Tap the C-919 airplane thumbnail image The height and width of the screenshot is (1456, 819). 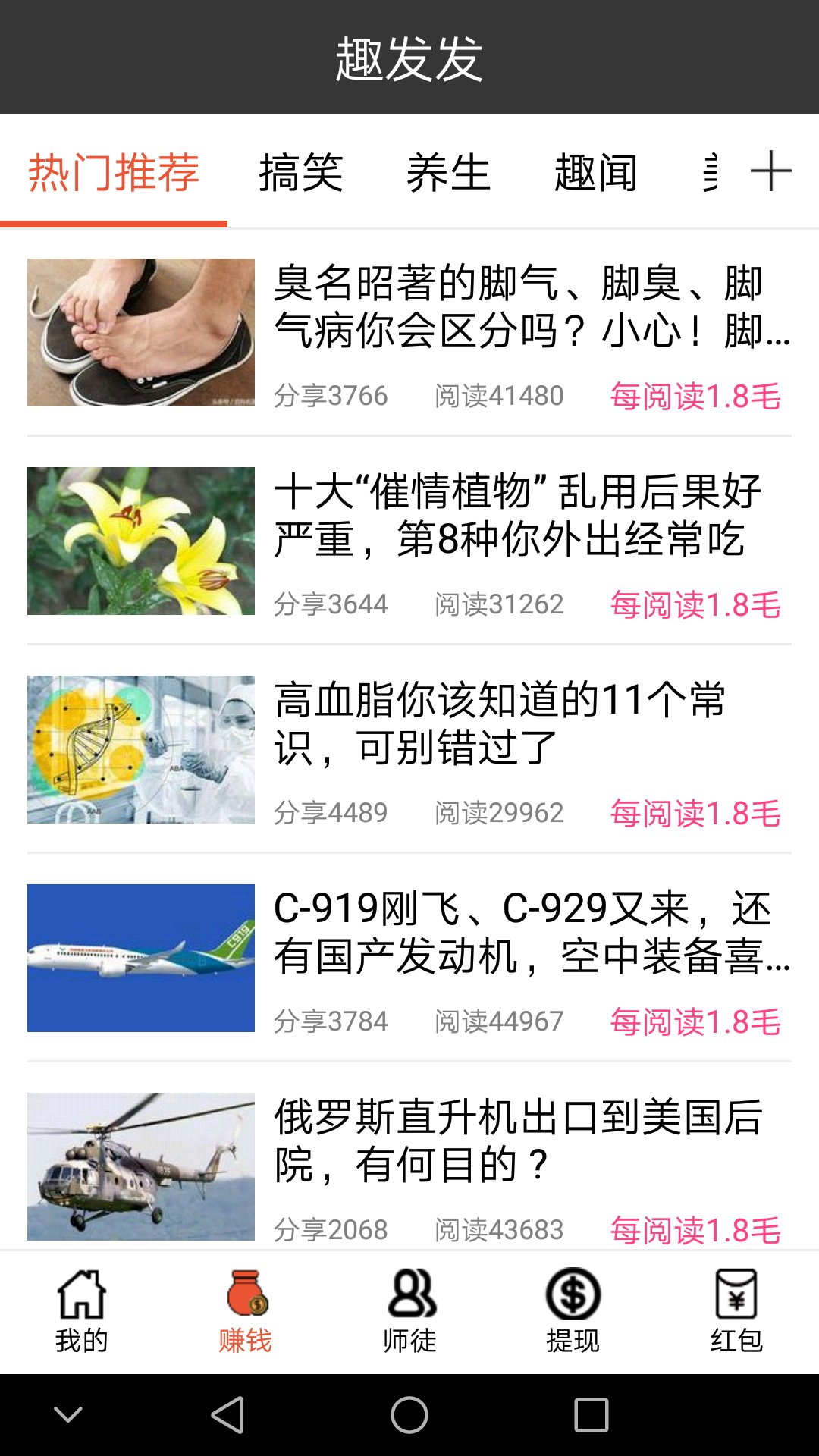[141, 958]
